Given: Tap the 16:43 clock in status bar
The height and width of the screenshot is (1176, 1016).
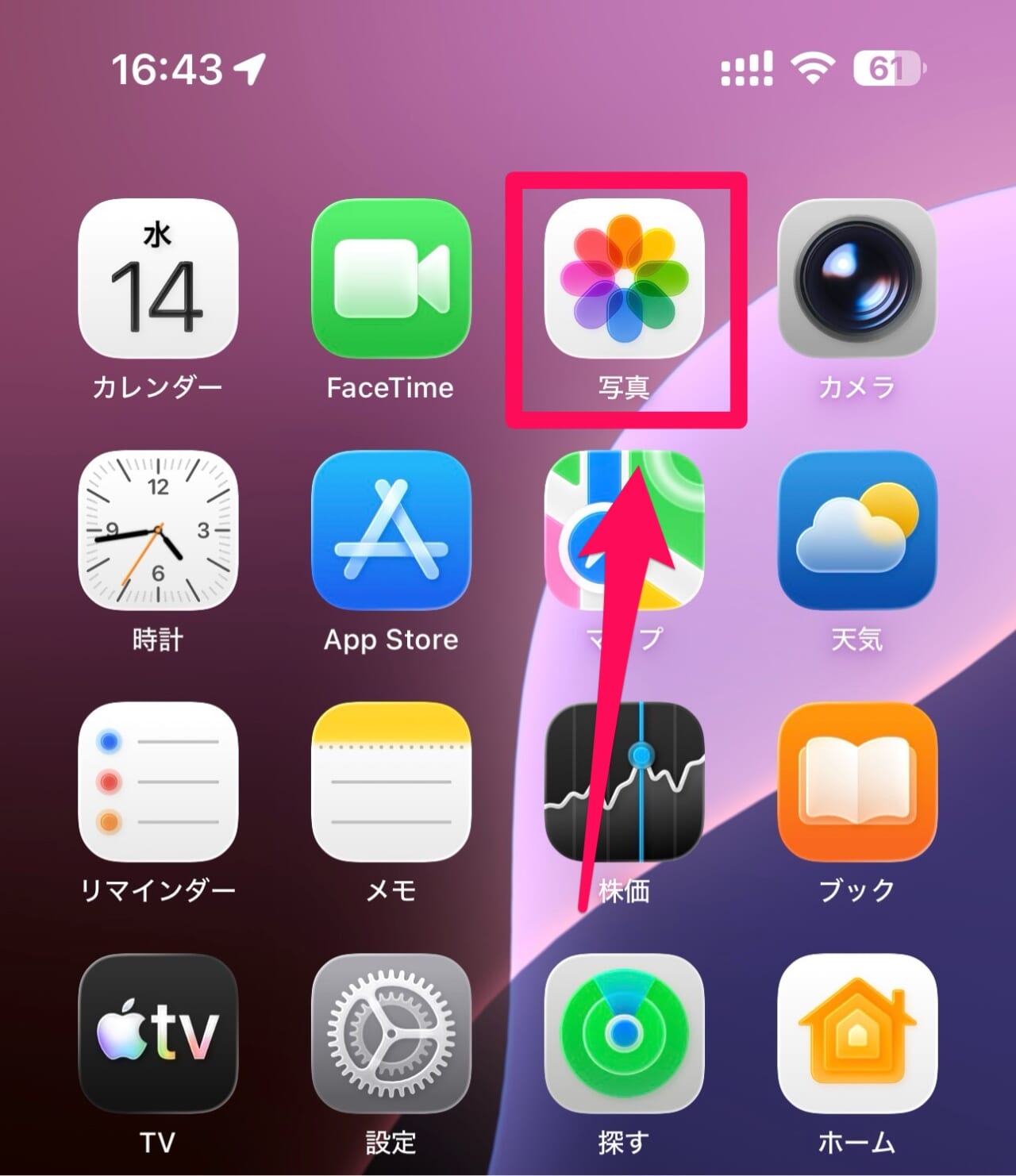Looking at the screenshot, I should tap(168, 71).
